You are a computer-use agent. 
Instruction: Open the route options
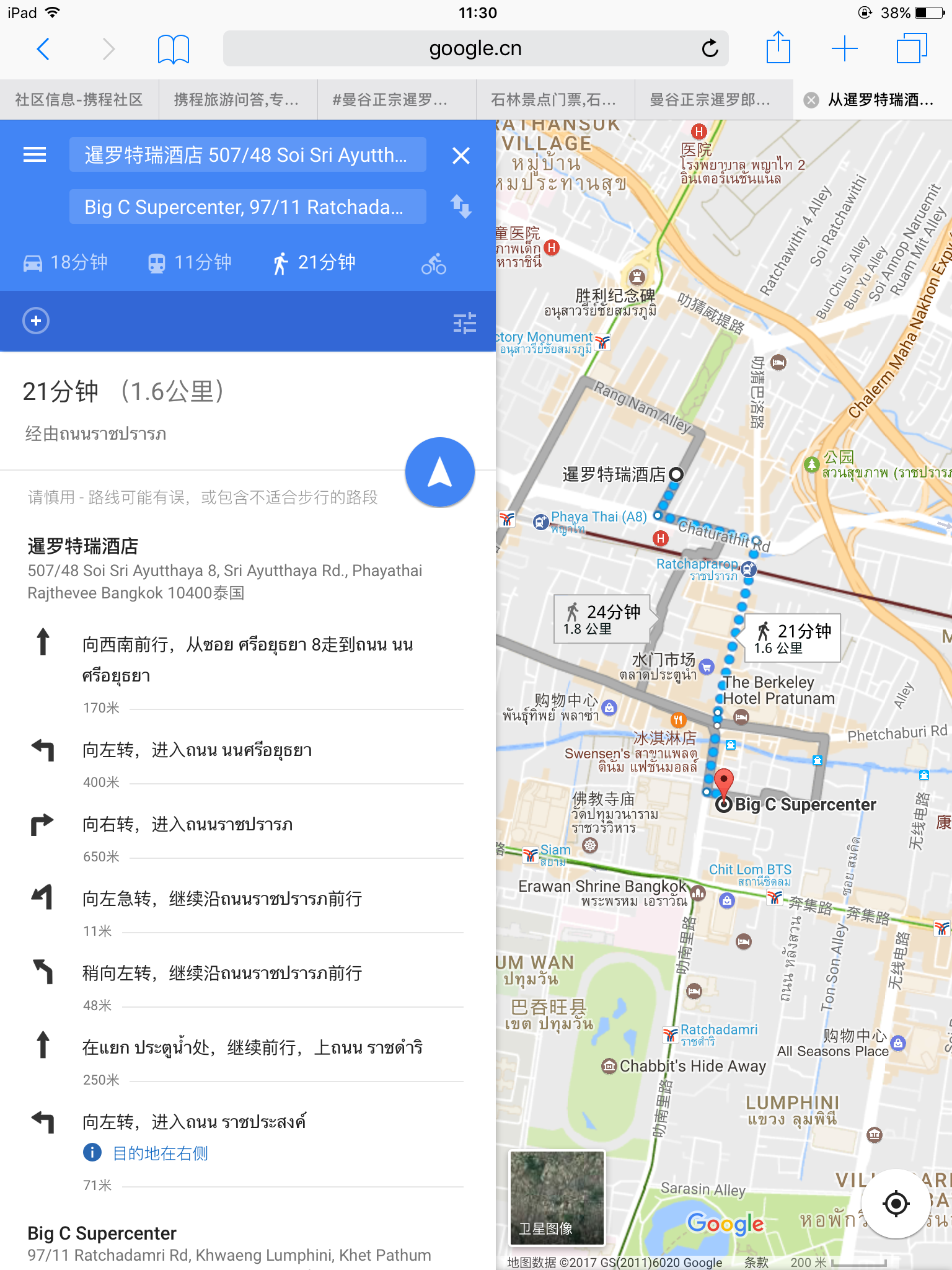(464, 322)
